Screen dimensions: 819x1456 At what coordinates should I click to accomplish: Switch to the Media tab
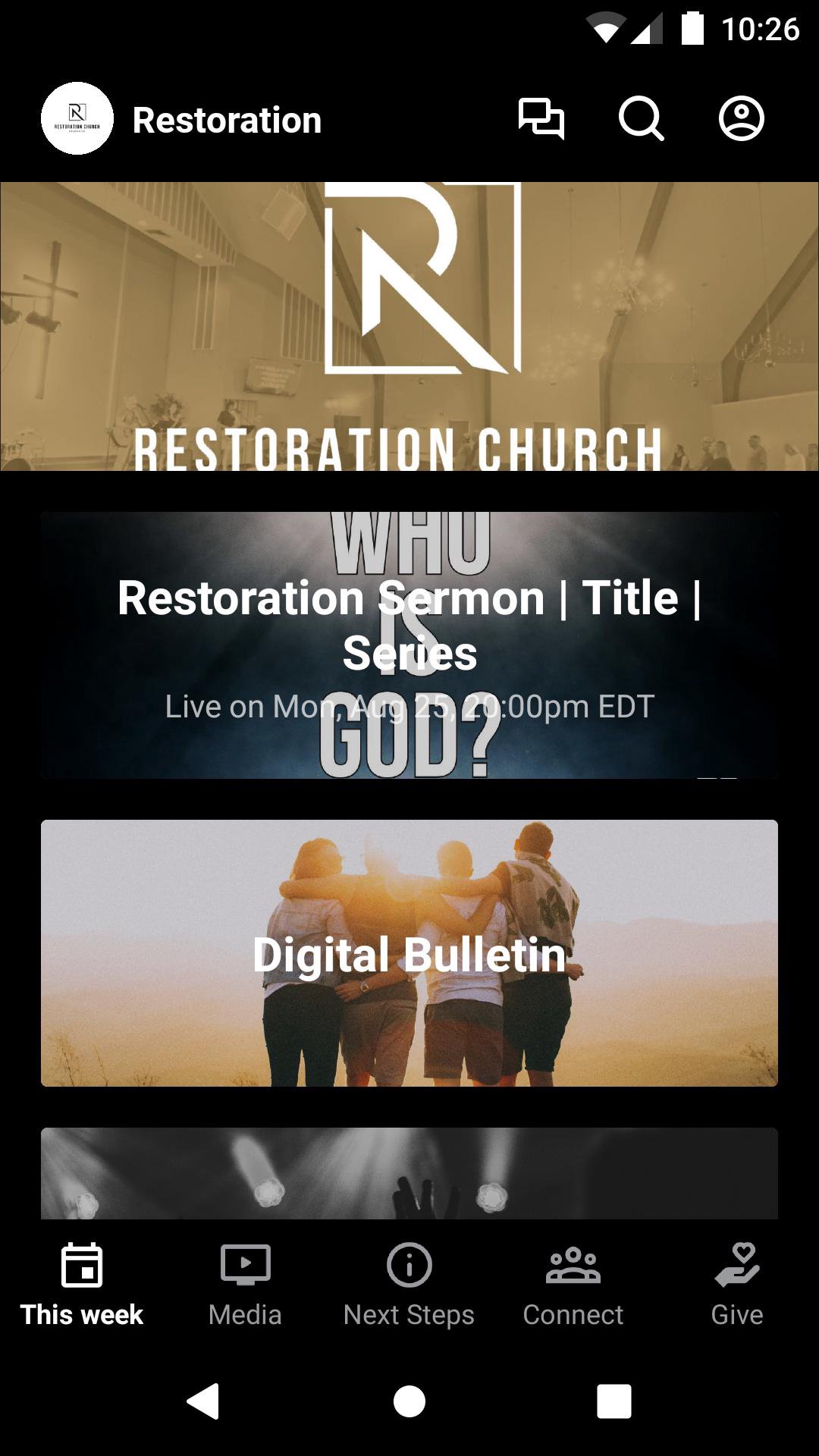pos(245,1283)
